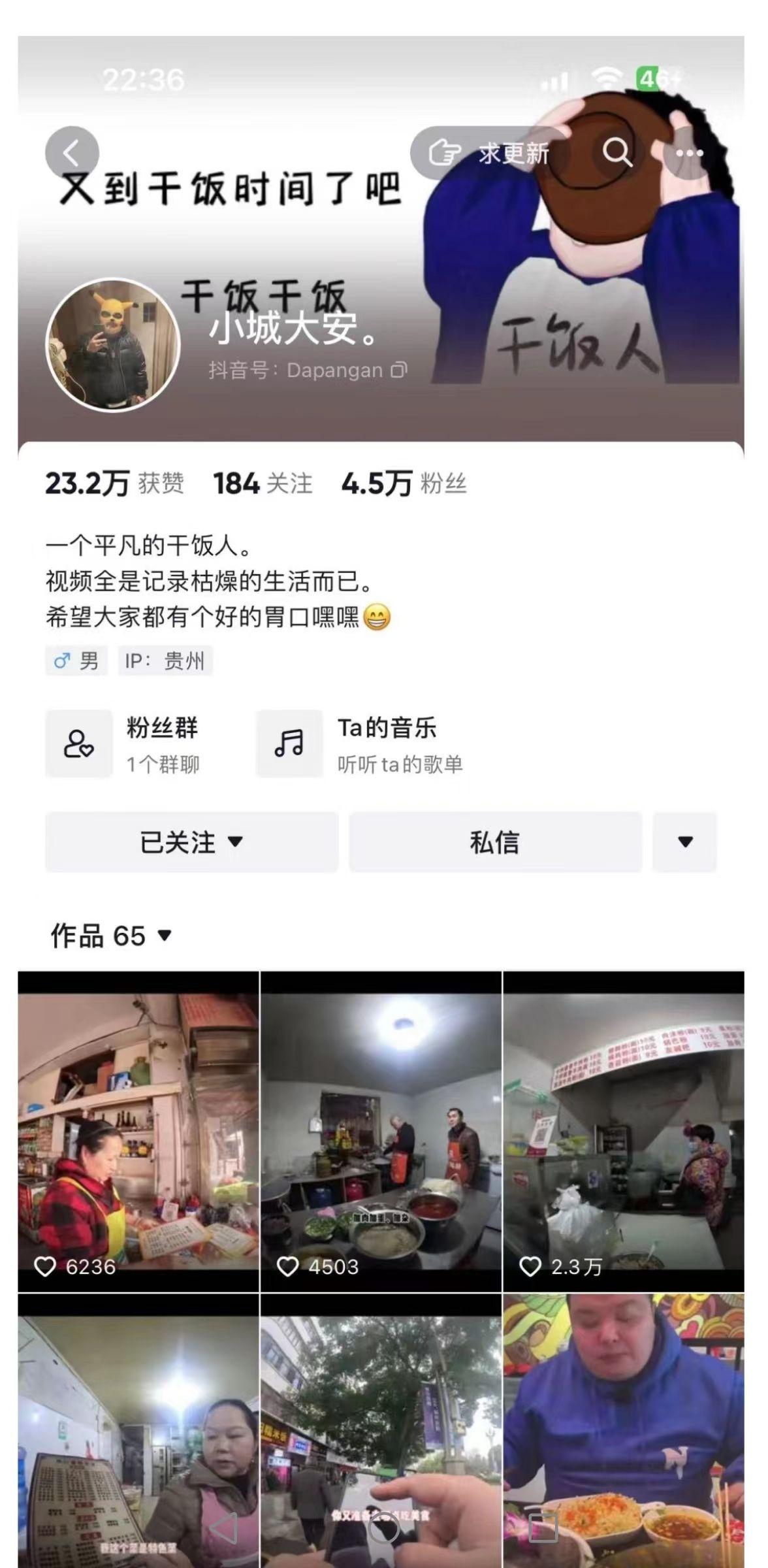
Task: Expand the arrow button beside 私信
Action: (x=684, y=842)
